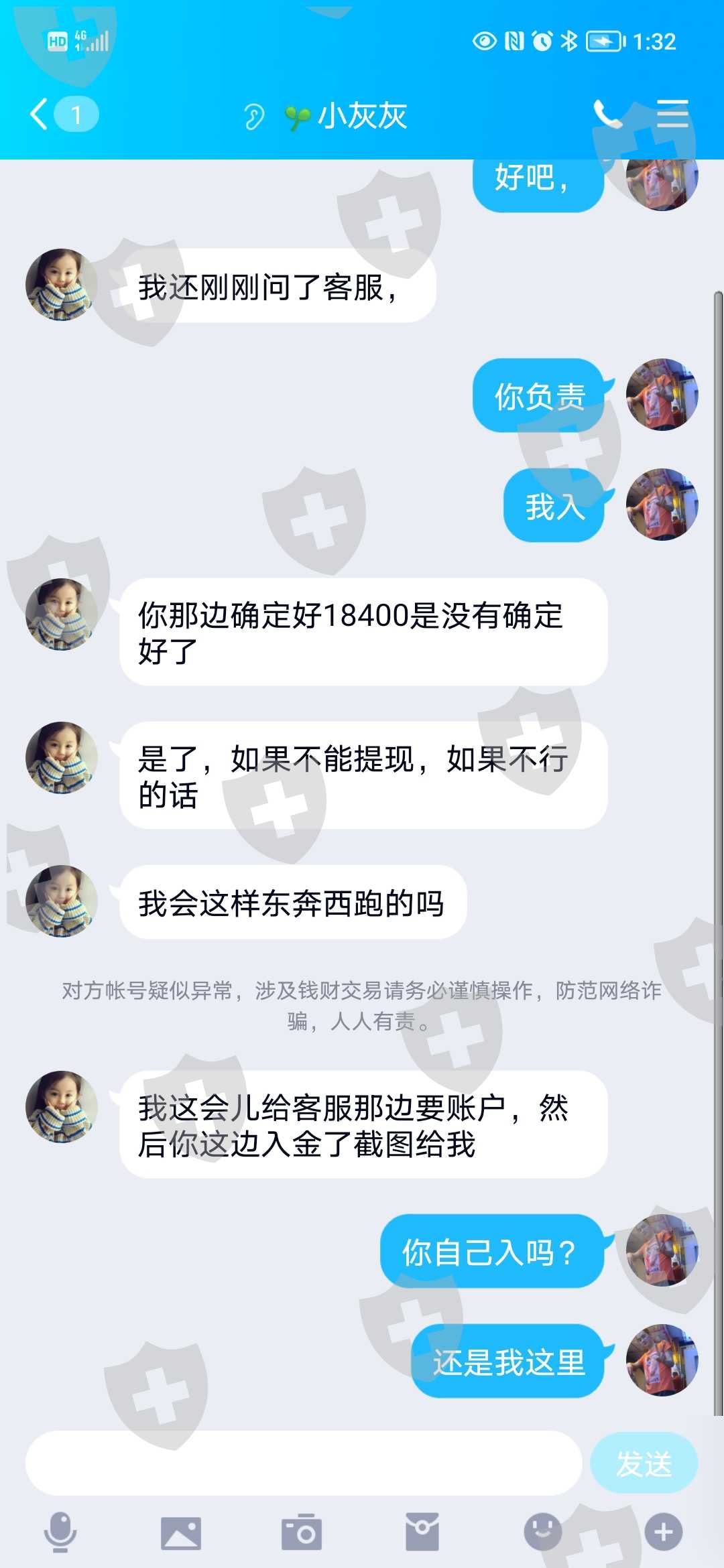Go back to the message list

[40, 114]
